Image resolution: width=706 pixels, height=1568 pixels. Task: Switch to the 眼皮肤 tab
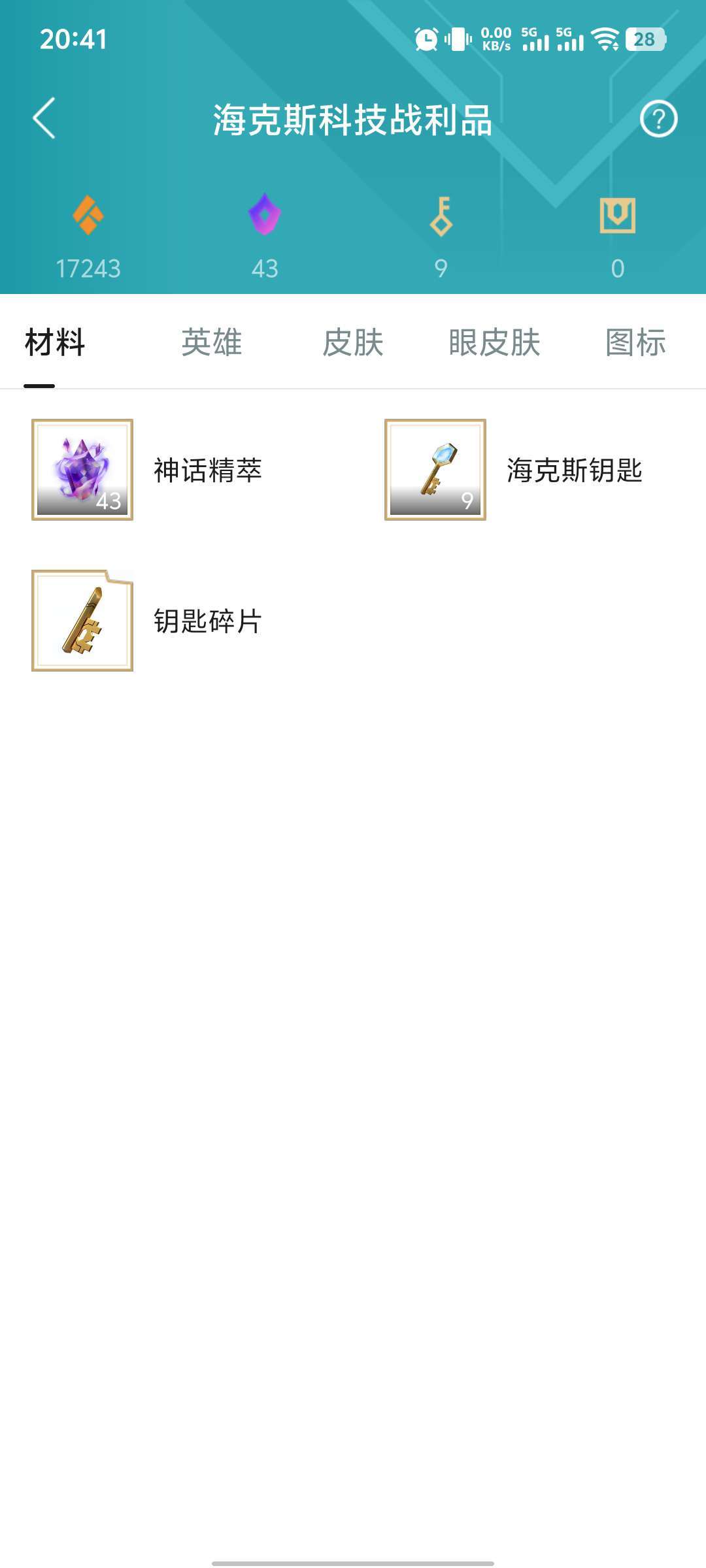(494, 342)
